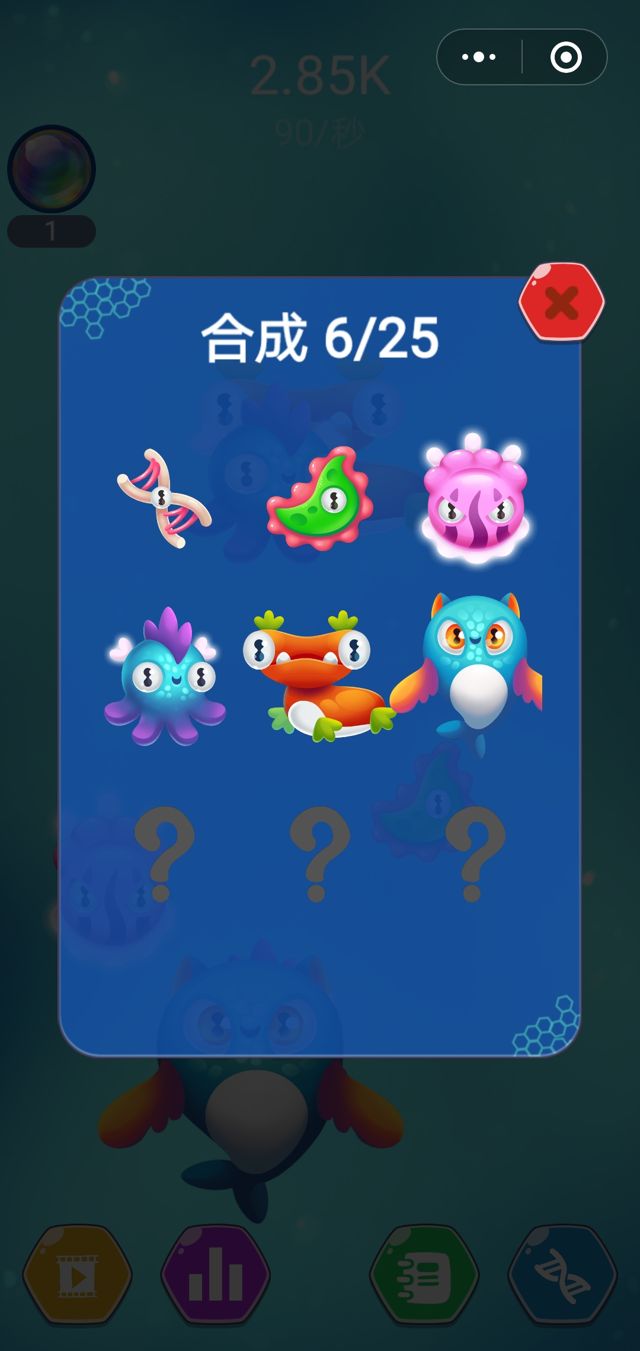Close the 合成 collection dialog
This screenshot has height=1351, width=640.
[x=561, y=302]
